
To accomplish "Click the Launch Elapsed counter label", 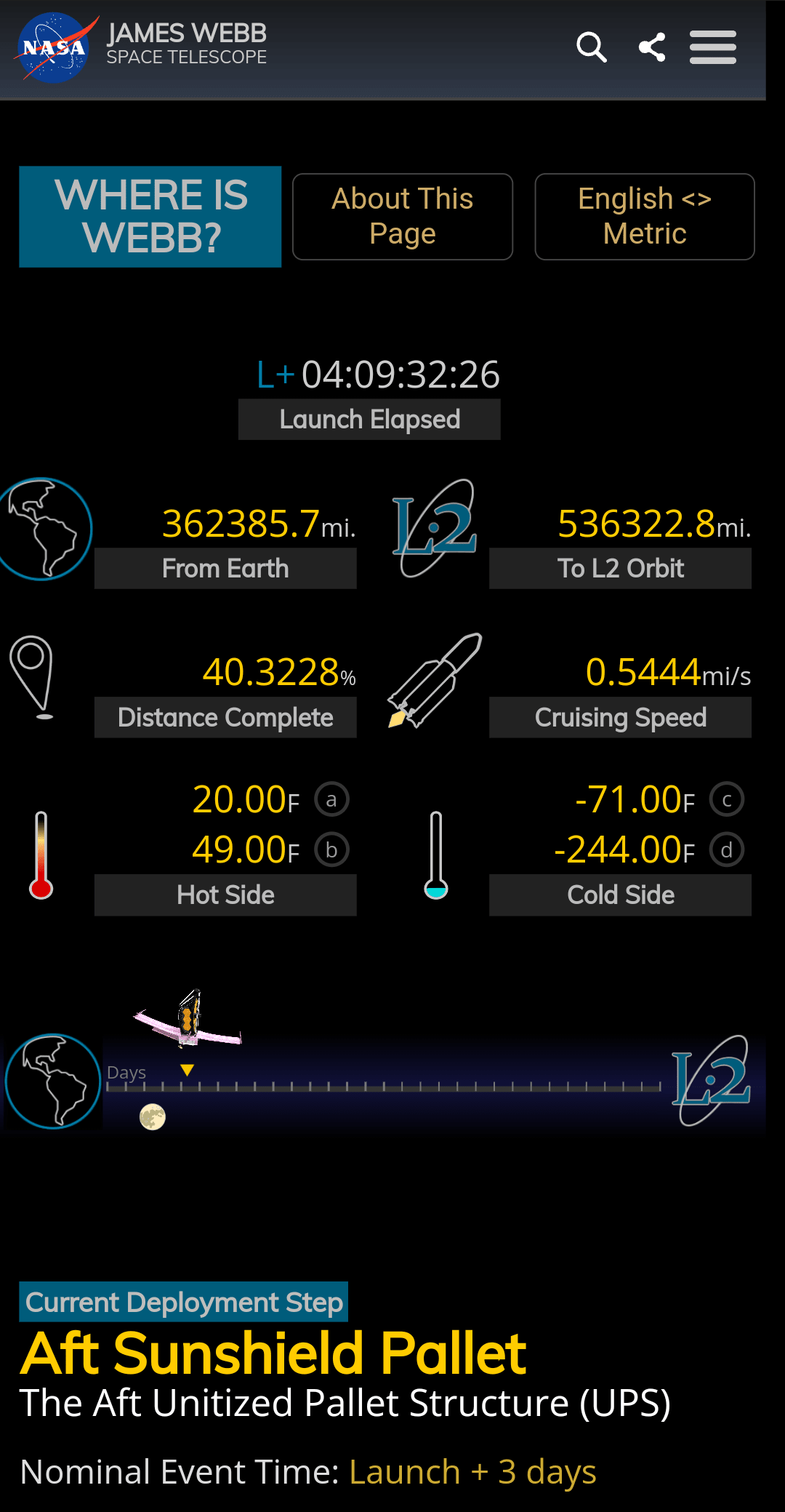I will tap(369, 419).
